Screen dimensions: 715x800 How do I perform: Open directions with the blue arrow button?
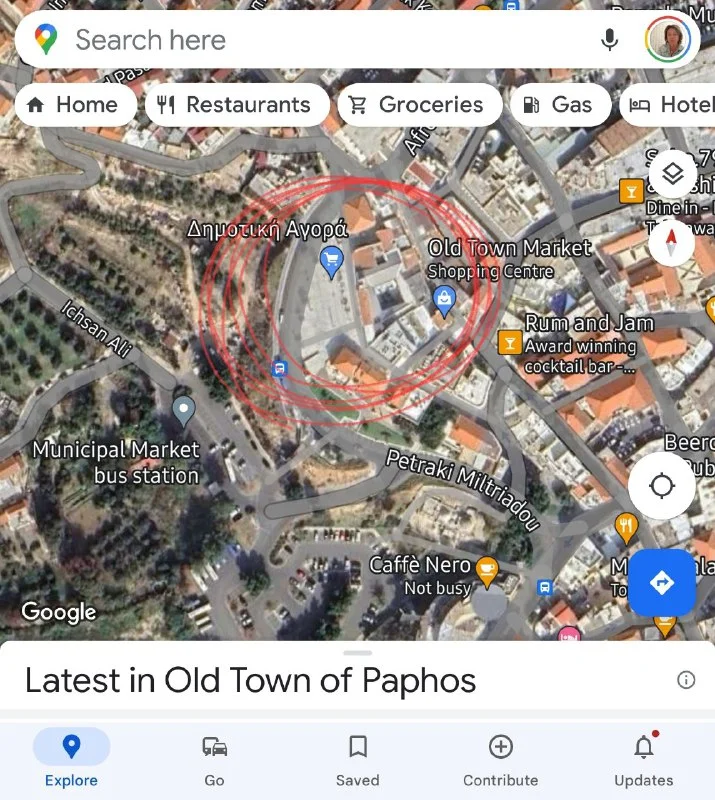pyautogui.click(x=661, y=582)
